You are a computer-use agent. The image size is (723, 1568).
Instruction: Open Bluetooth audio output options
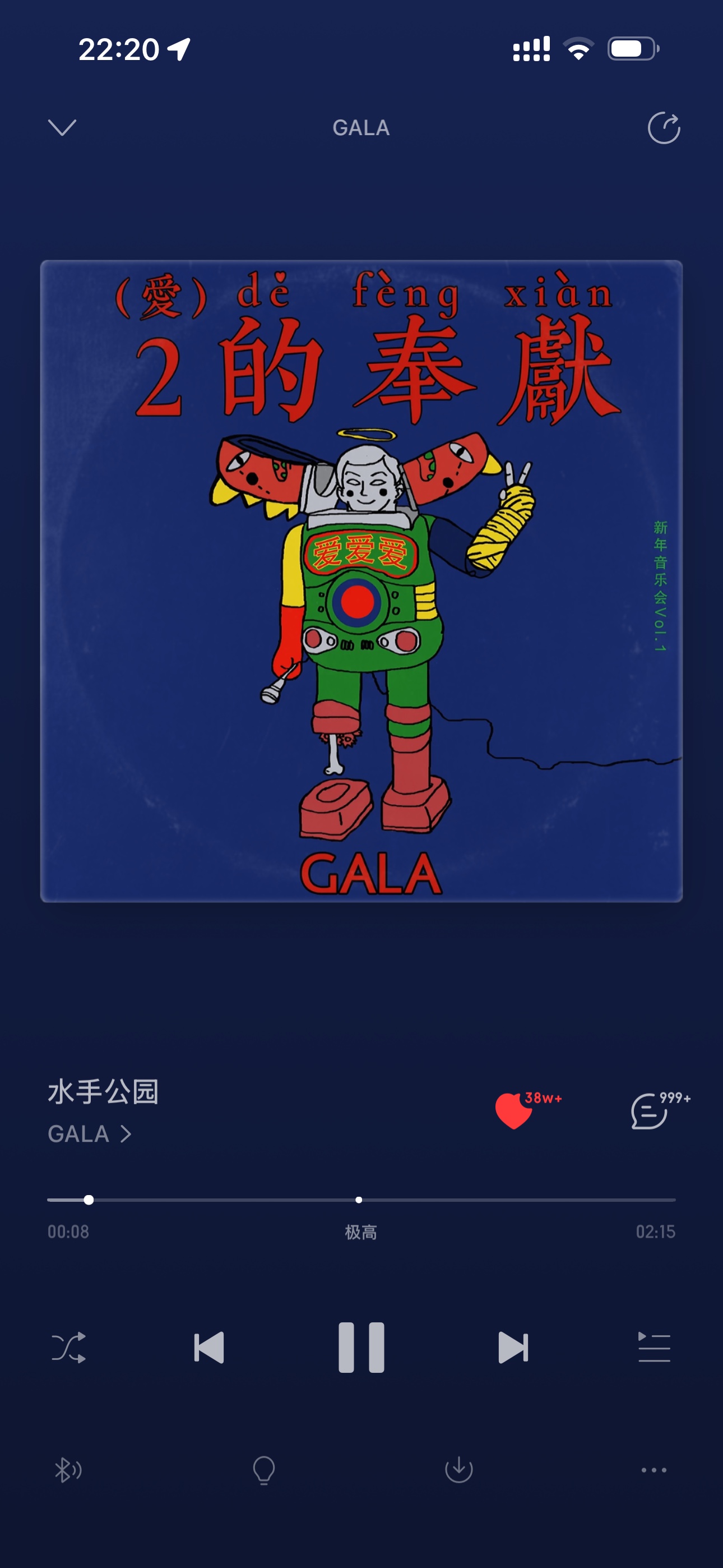[x=68, y=1470]
